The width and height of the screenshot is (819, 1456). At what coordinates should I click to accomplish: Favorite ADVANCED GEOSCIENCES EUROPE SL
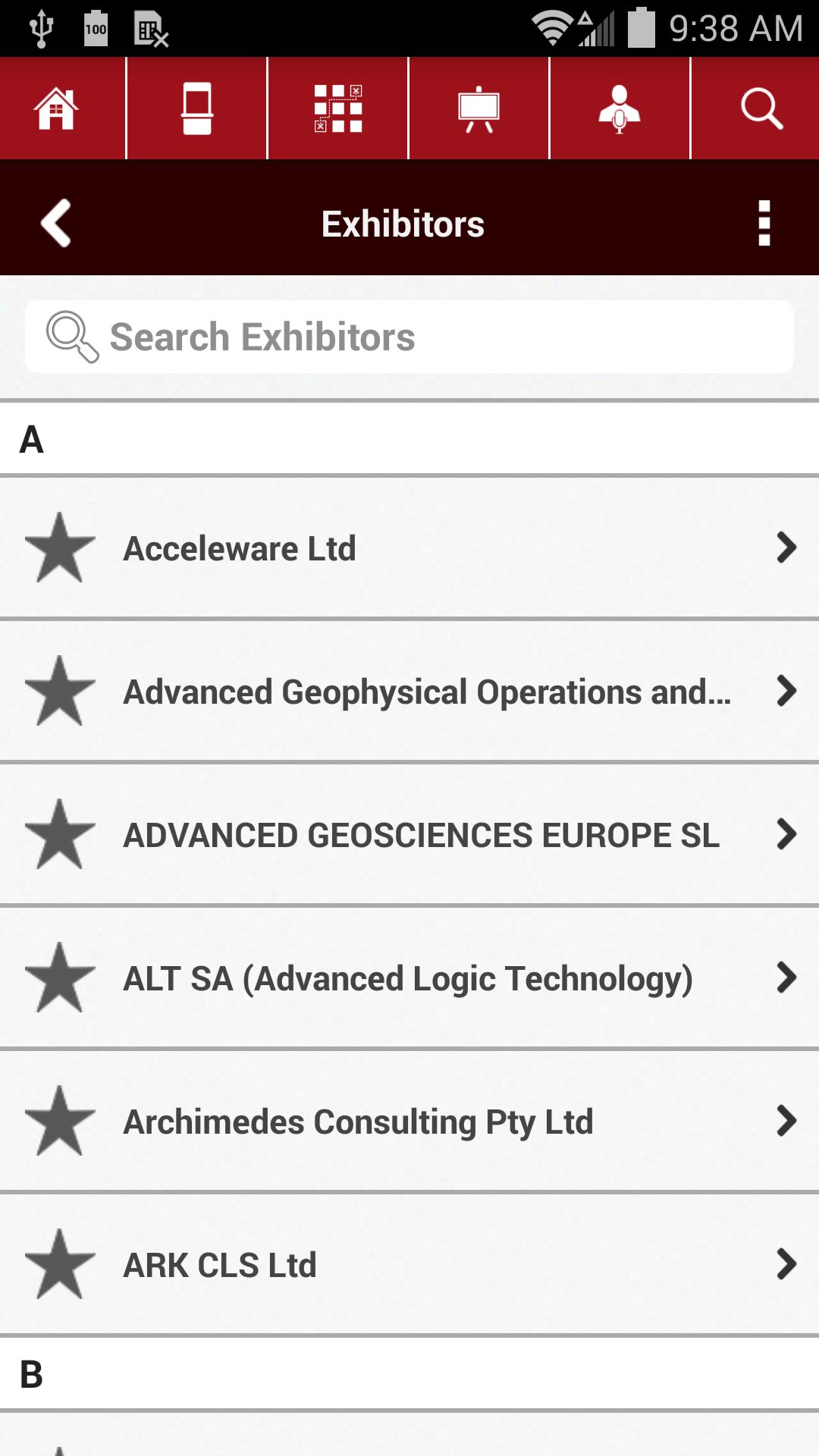[x=60, y=834]
